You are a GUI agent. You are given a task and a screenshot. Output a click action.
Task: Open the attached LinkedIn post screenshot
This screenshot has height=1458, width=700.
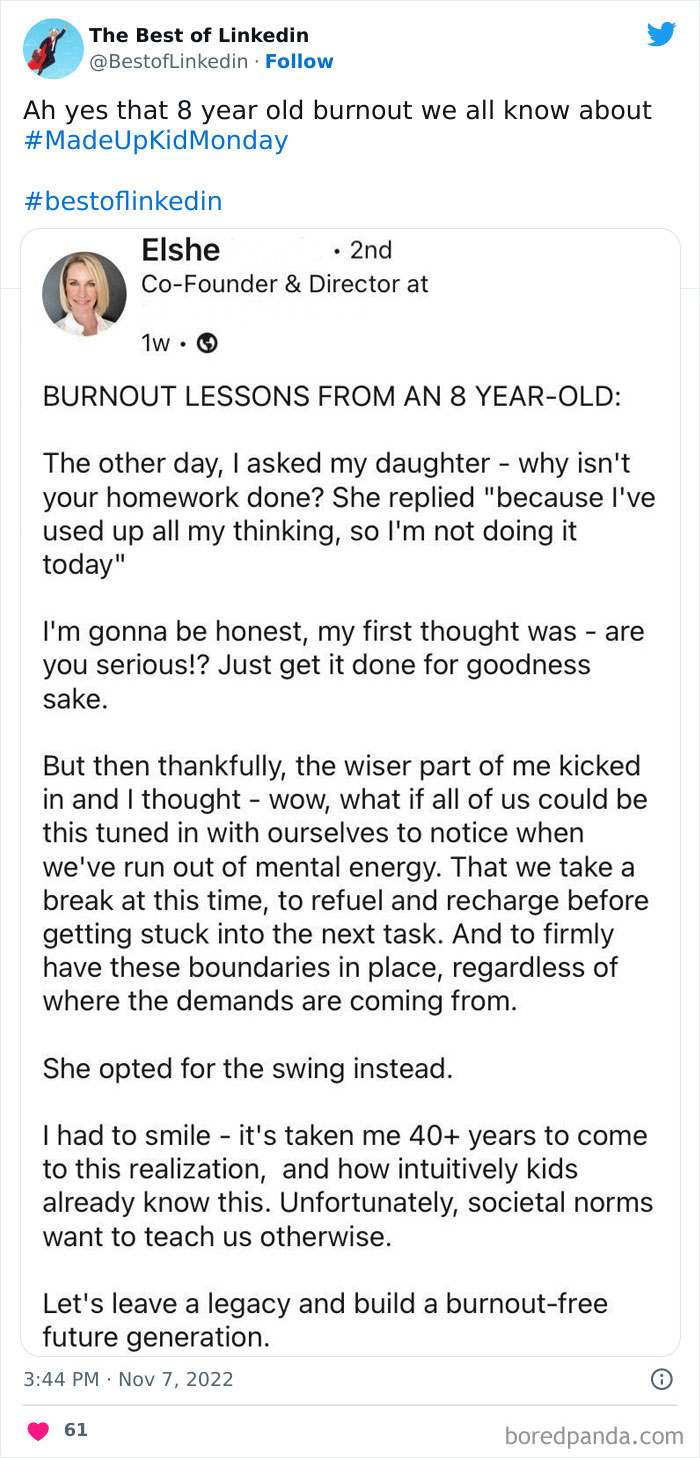[x=350, y=790]
